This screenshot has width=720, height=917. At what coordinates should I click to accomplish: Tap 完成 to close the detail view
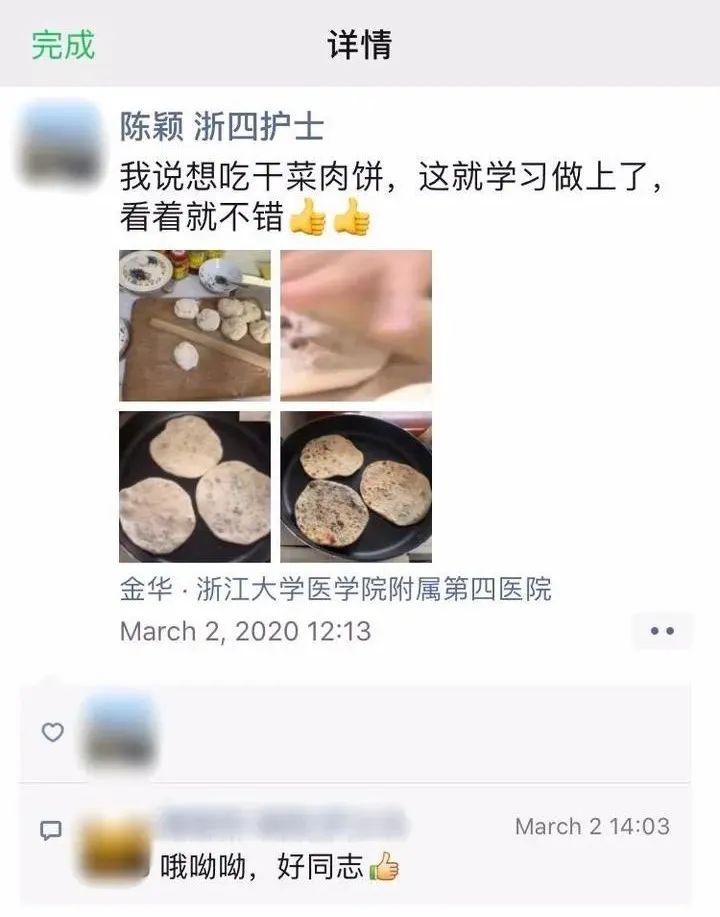[x=63, y=45]
